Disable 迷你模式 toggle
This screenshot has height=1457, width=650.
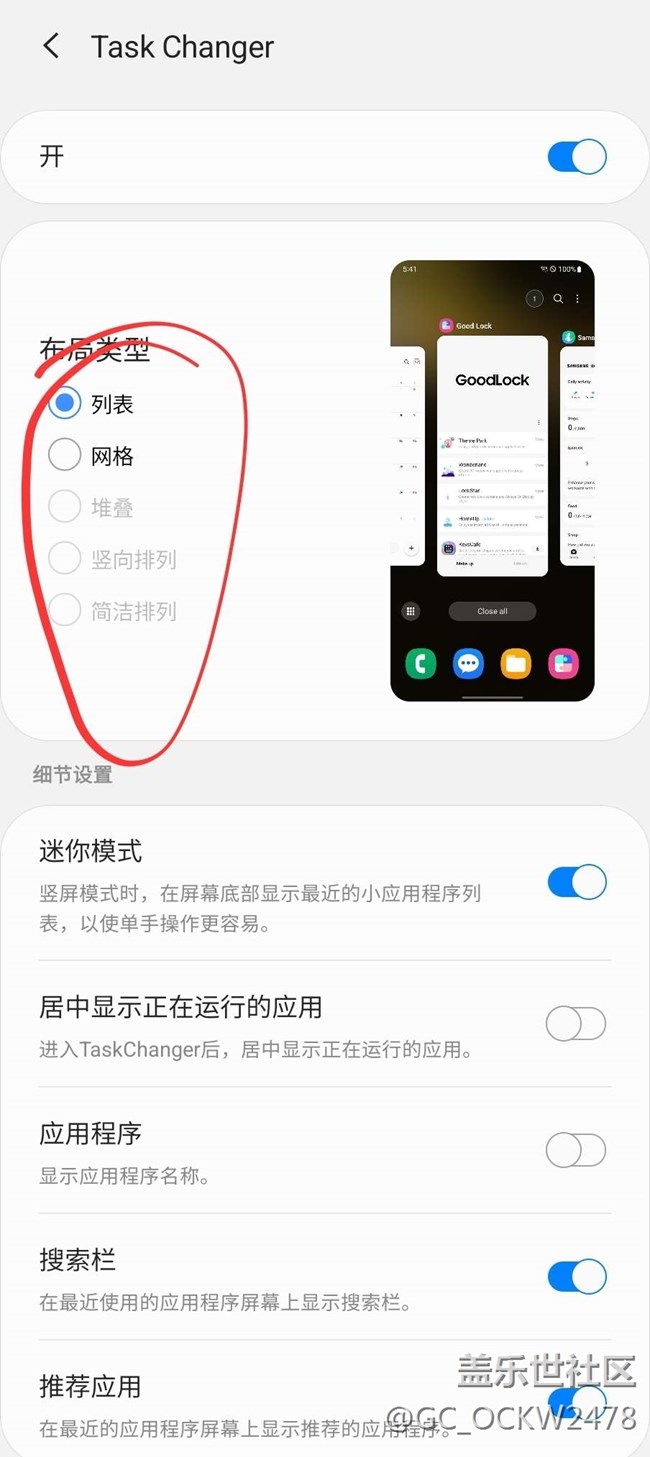pyautogui.click(x=576, y=882)
